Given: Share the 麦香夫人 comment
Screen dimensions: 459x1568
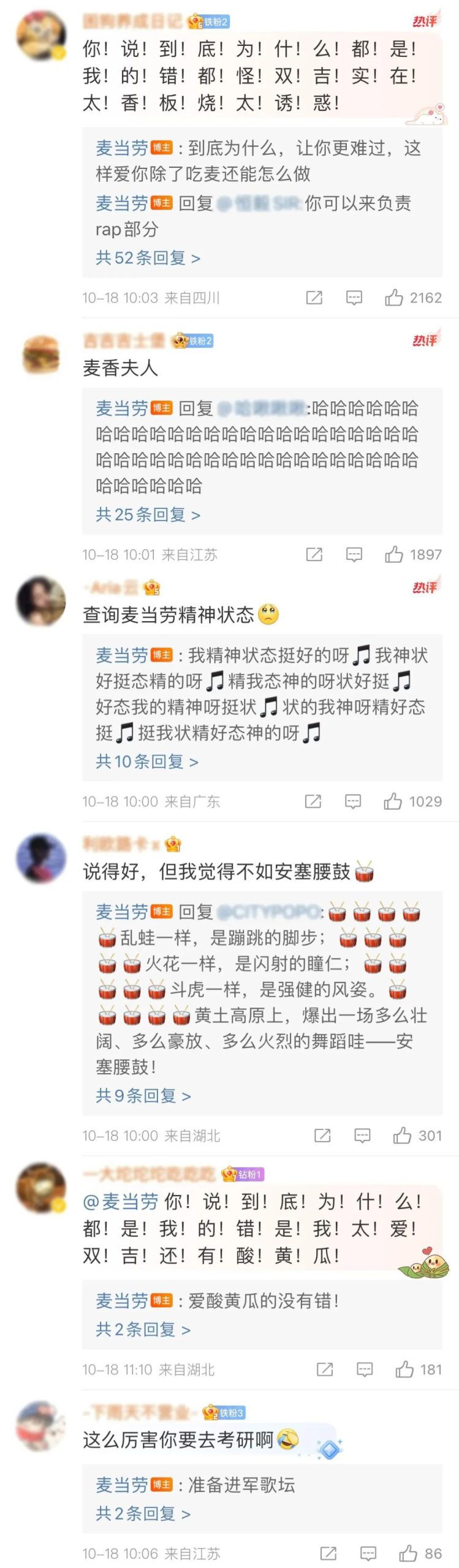Looking at the screenshot, I should click(314, 554).
